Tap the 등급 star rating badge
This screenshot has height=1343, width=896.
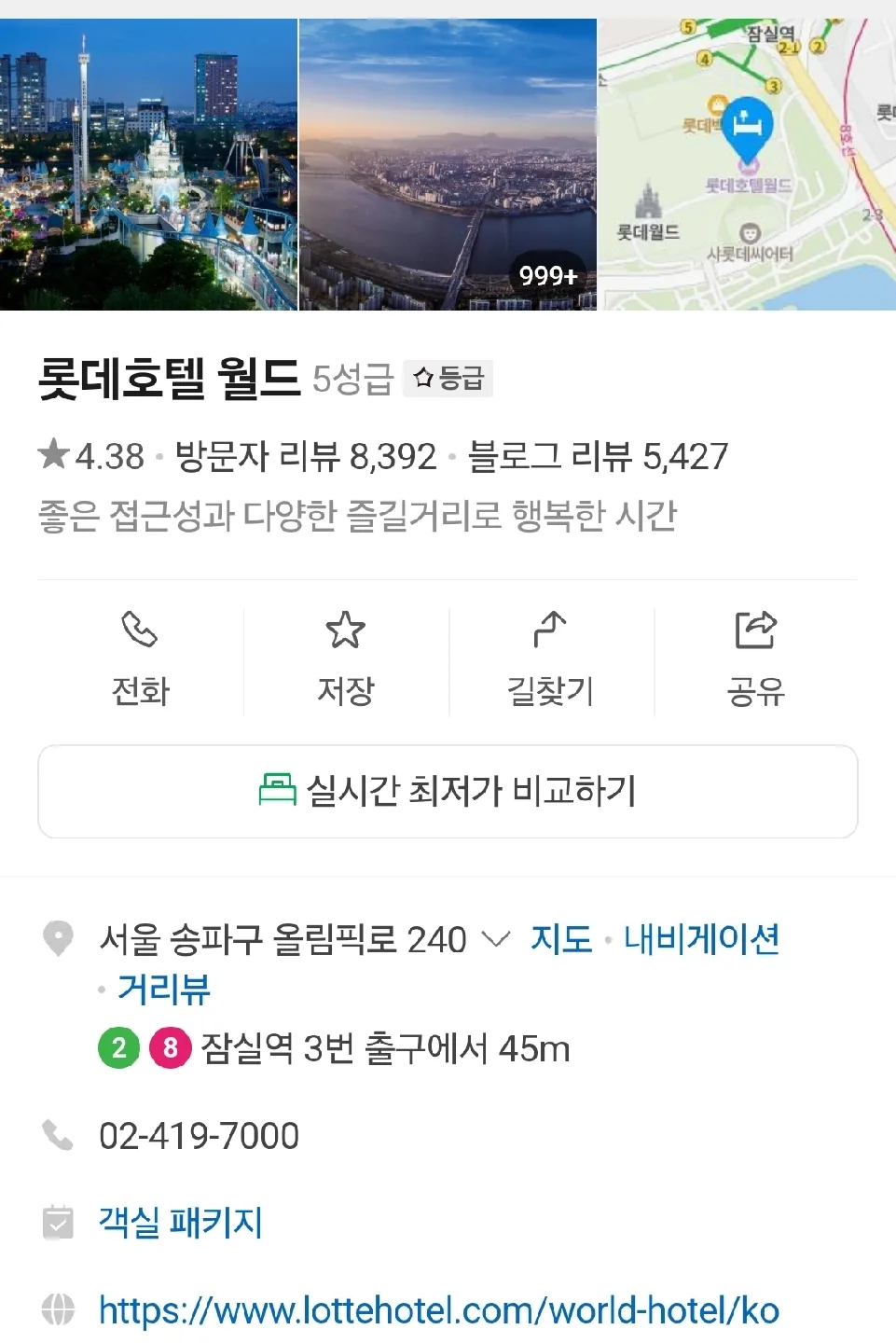(448, 379)
